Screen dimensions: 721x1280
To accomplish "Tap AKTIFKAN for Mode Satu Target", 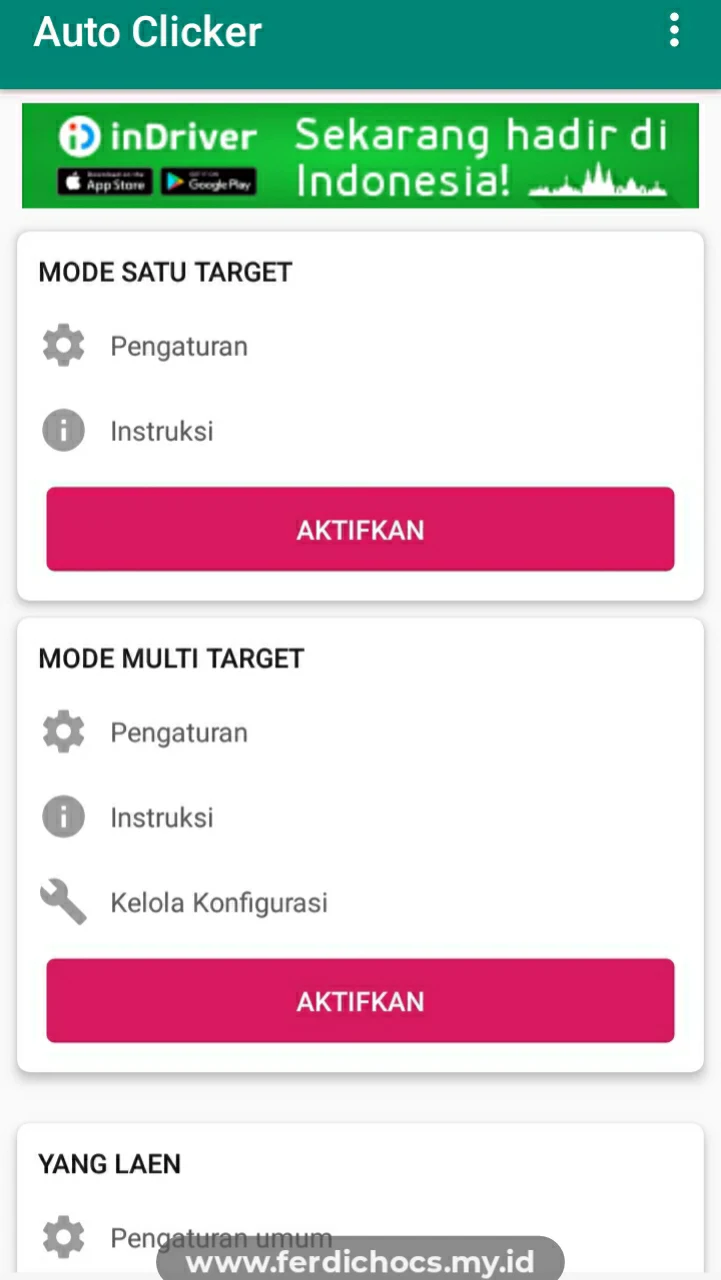I will click(360, 529).
